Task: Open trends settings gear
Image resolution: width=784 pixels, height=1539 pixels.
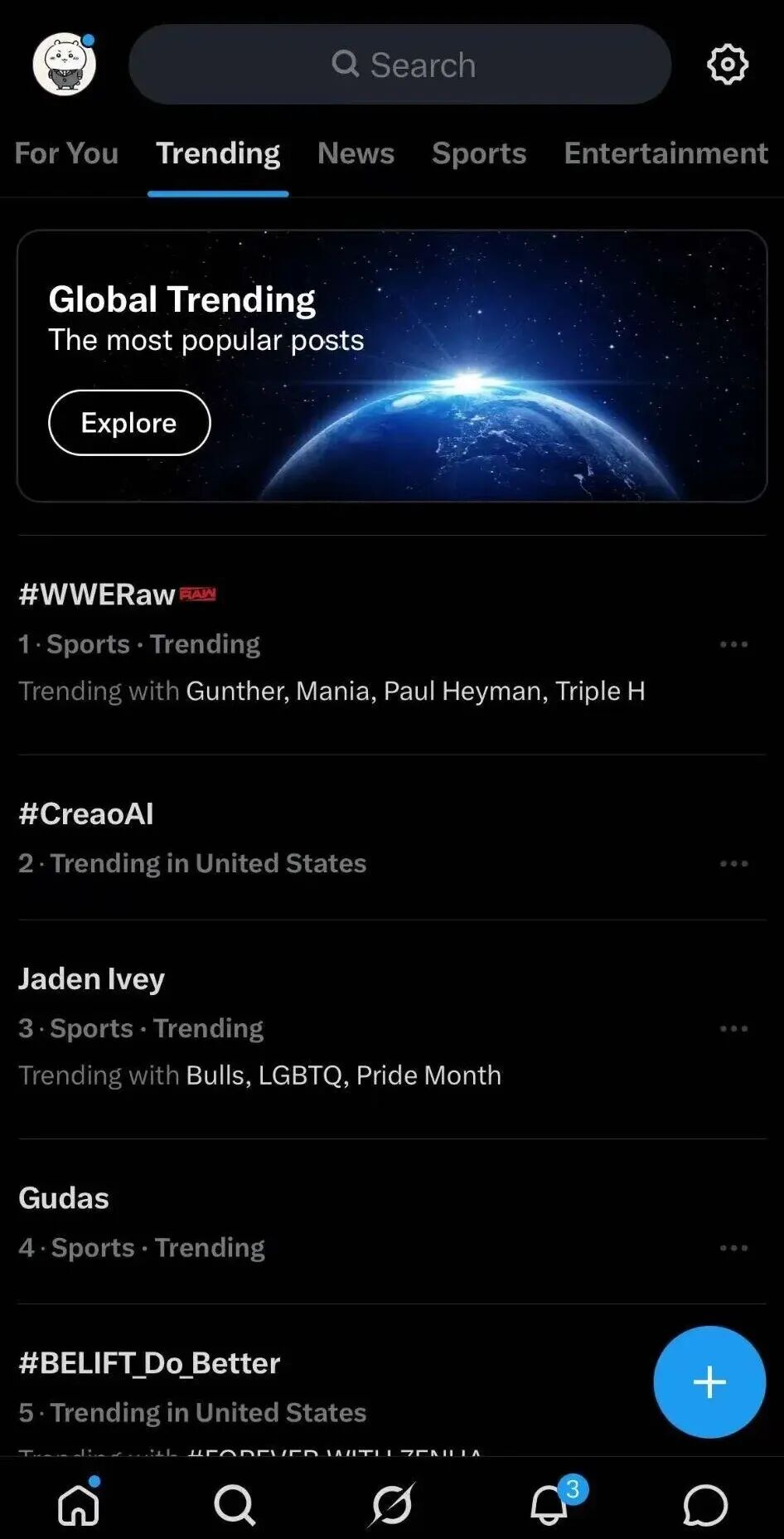Action: 727,65
